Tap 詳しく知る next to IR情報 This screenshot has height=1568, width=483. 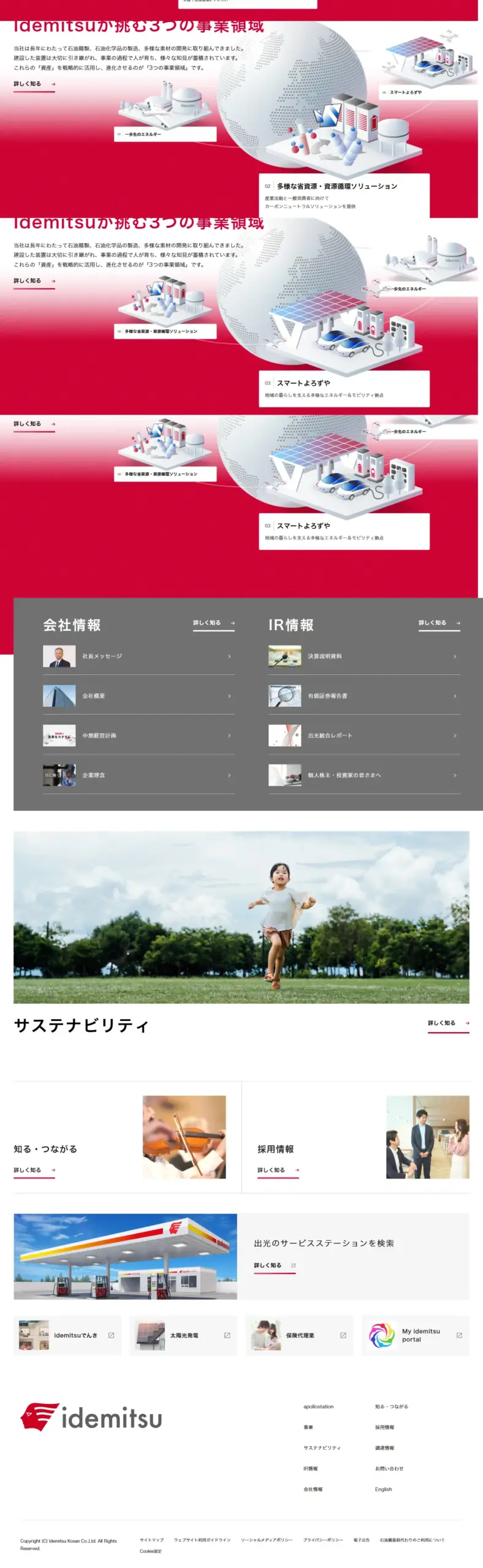point(439,623)
